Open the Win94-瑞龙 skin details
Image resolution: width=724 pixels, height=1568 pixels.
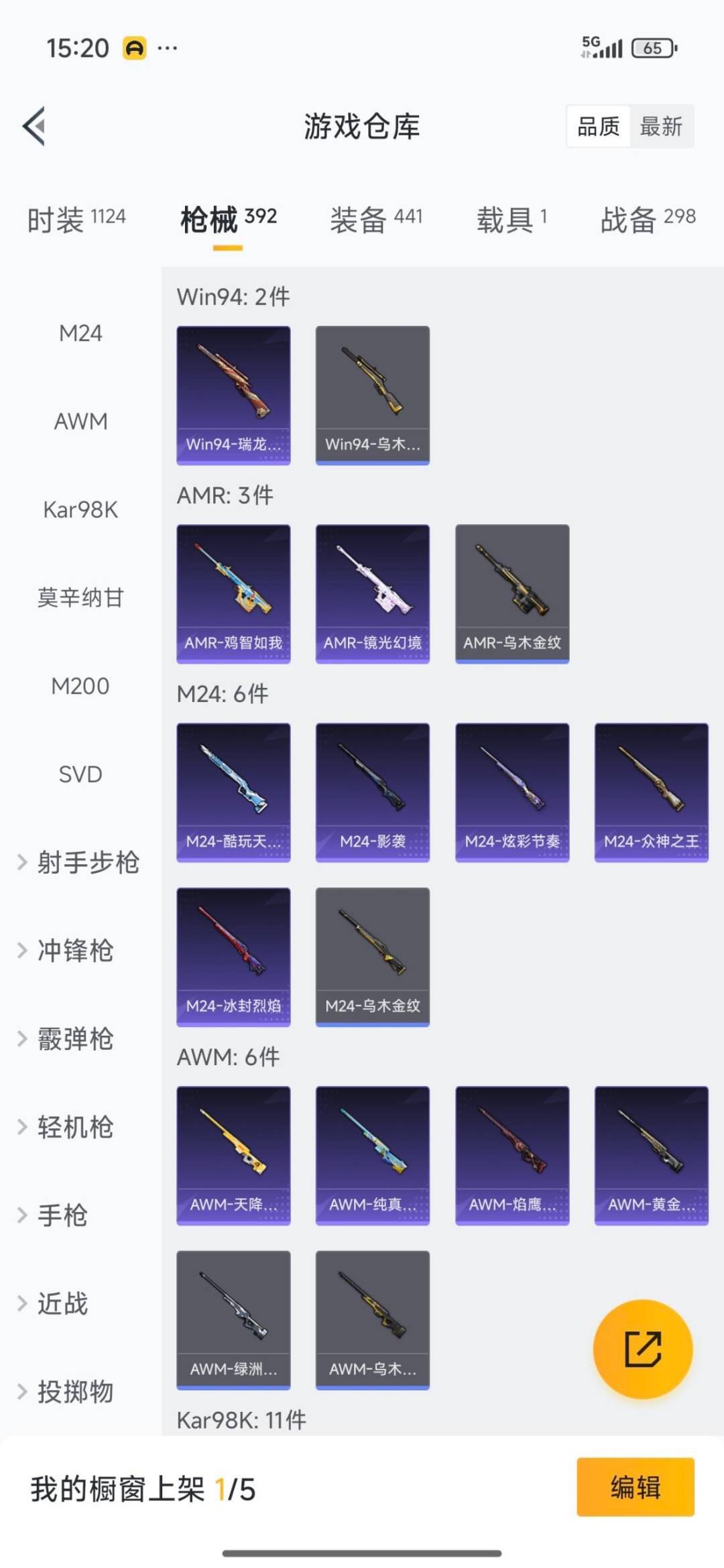[x=233, y=394]
